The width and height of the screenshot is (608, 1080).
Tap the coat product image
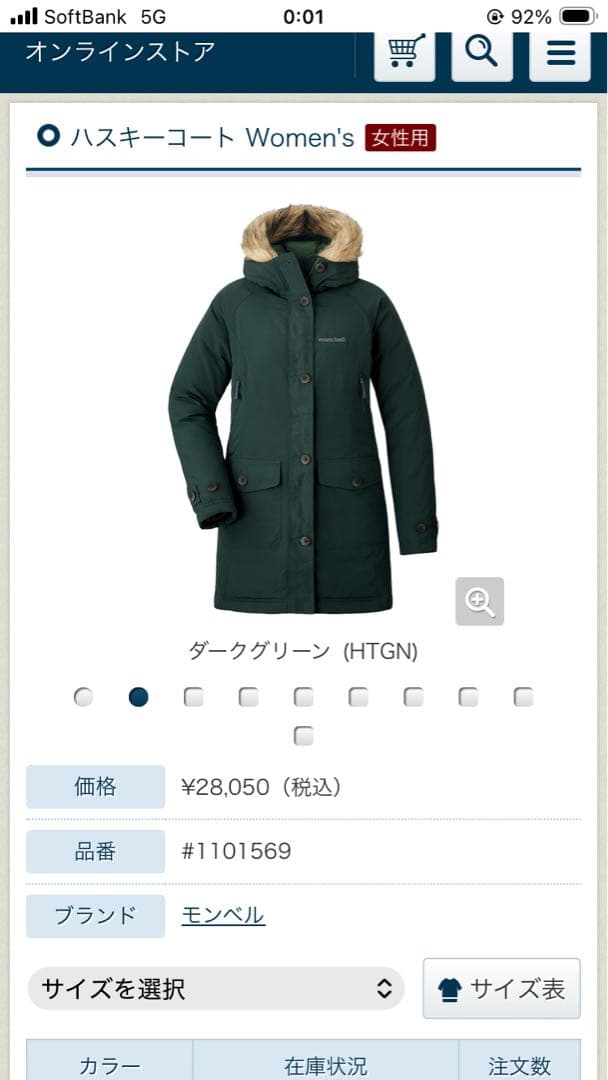pos(302,410)
